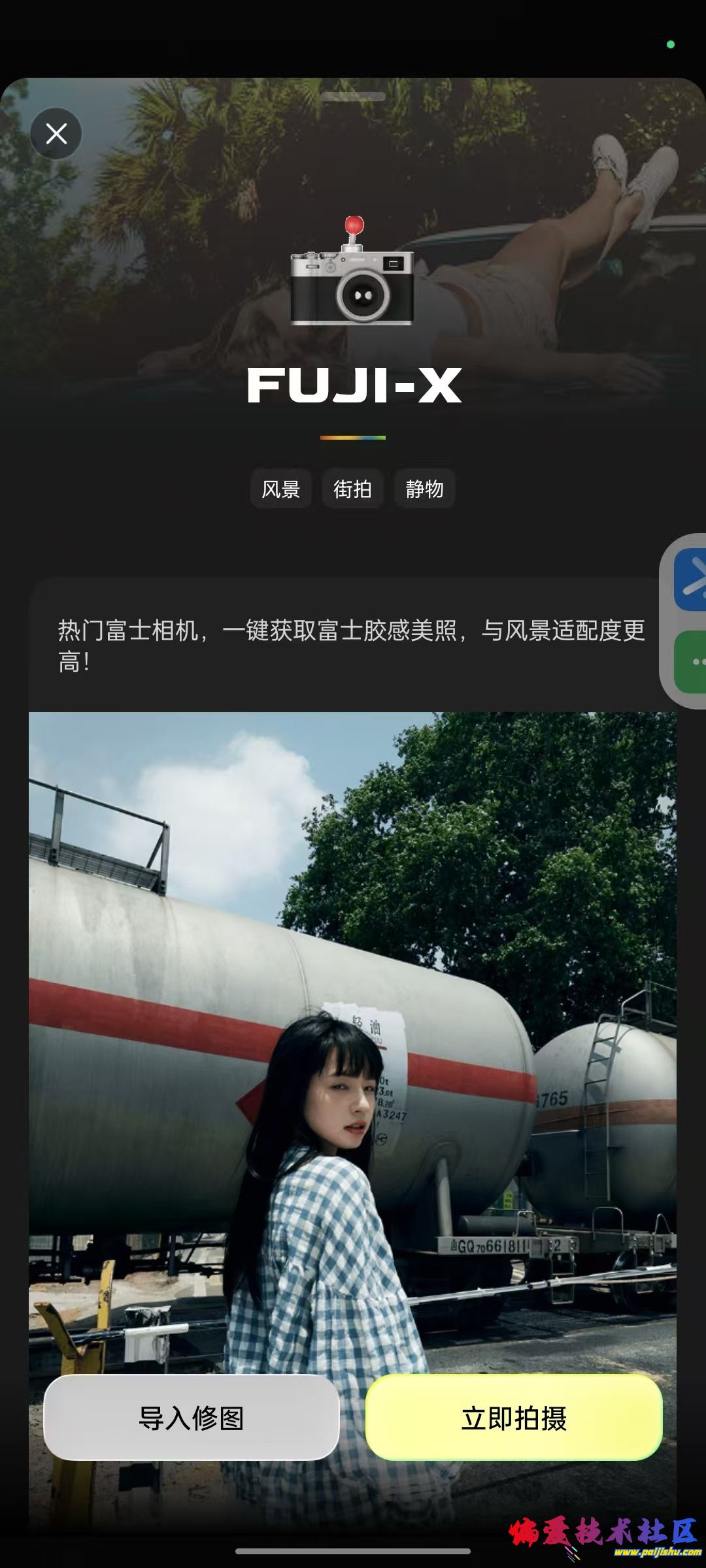Open the green floating side-panel icon

pyautogui.click(x=692, y=662)
